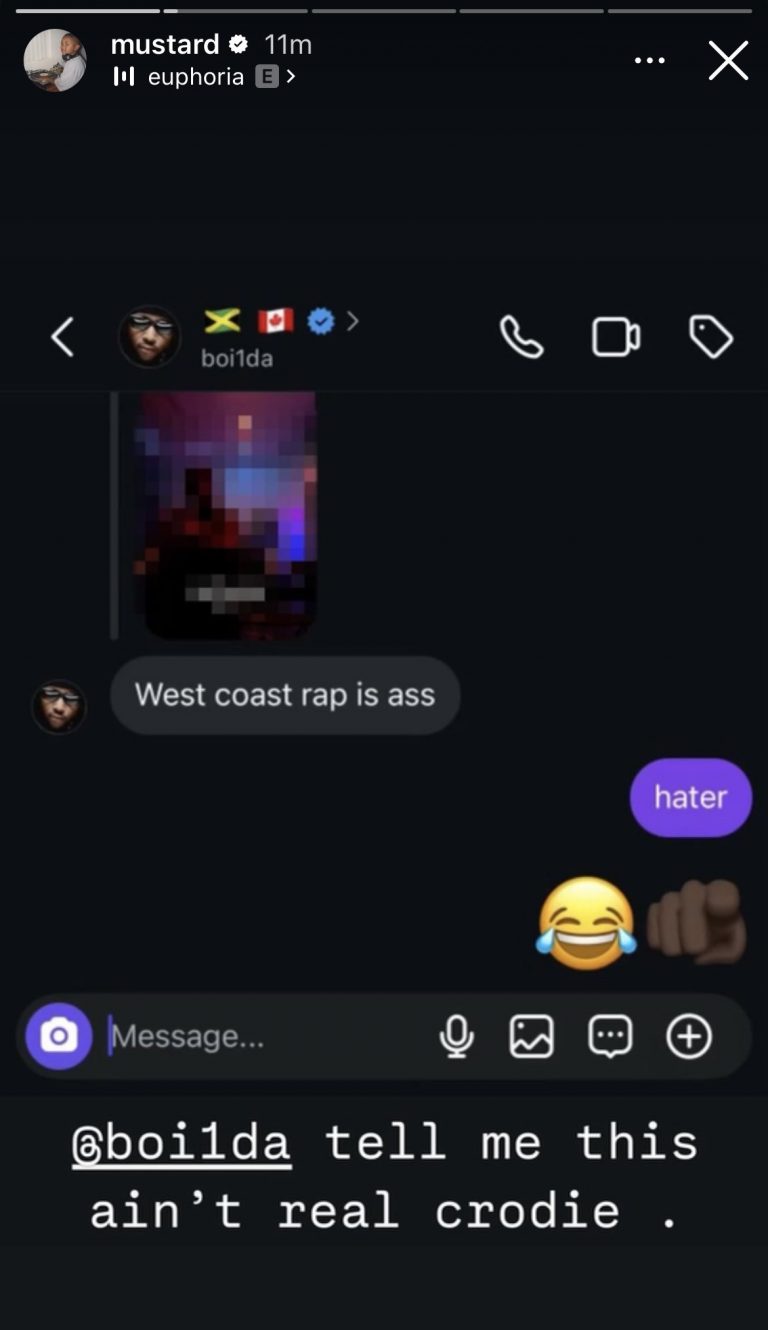
Task: Open mustard's profile picture
Action: pos(55,60)
